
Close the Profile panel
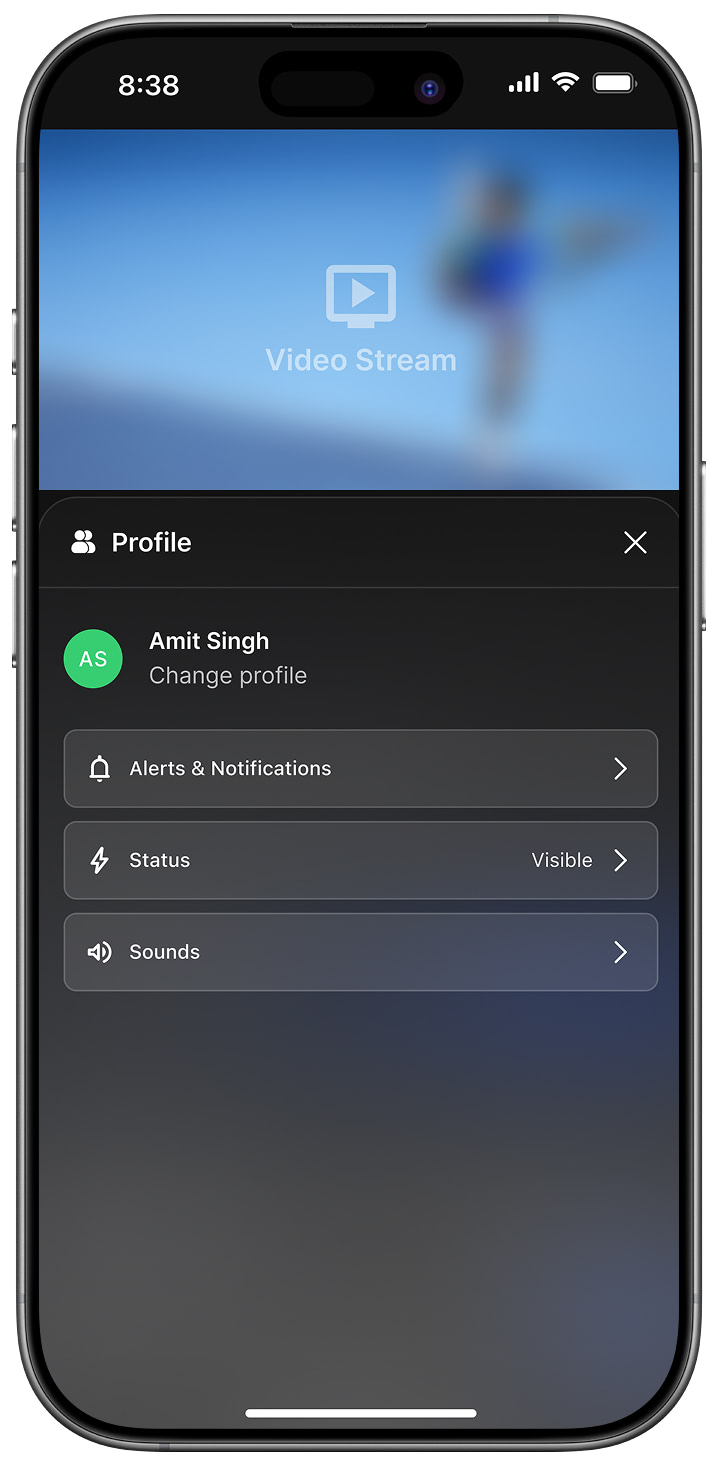pos(635,542)
